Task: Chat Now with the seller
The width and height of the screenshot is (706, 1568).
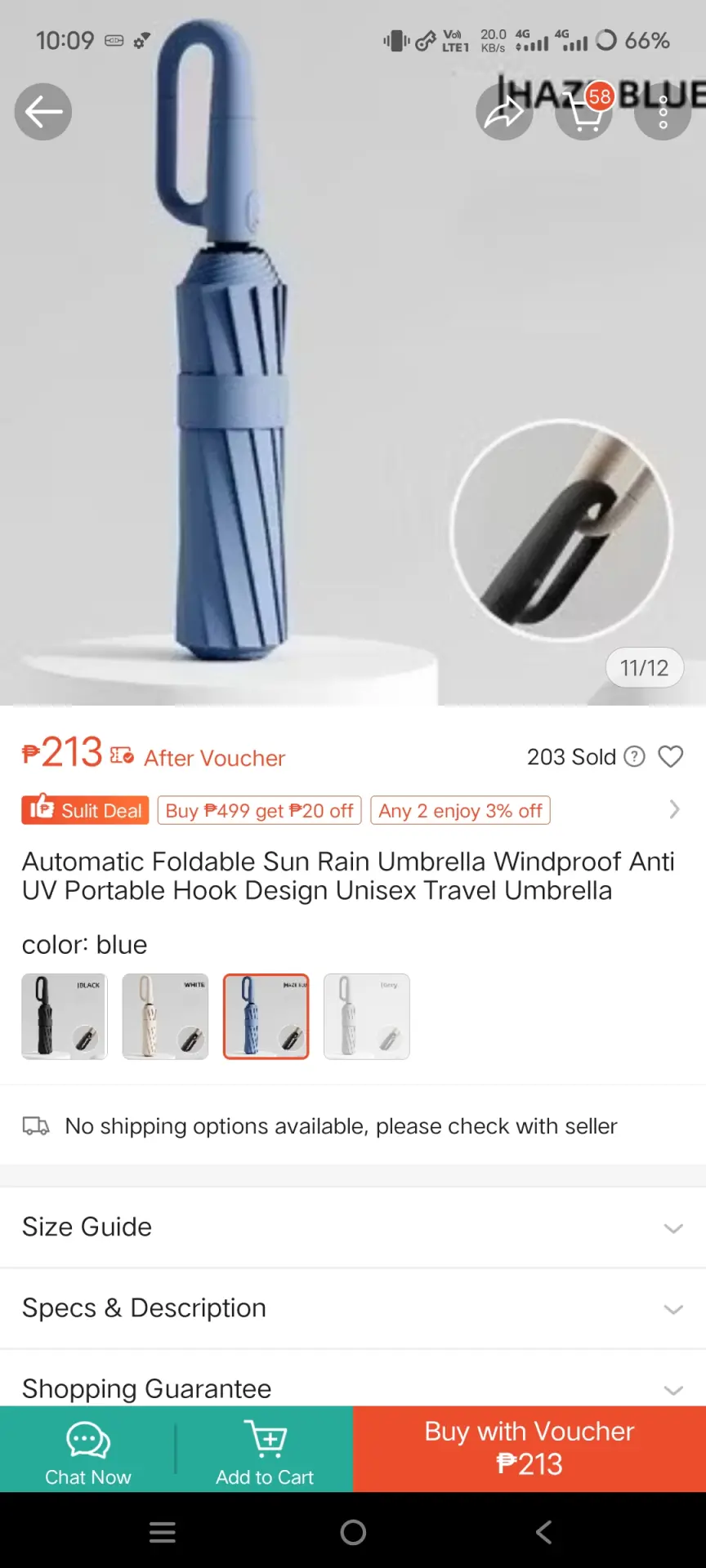Action: [87, 1450]
